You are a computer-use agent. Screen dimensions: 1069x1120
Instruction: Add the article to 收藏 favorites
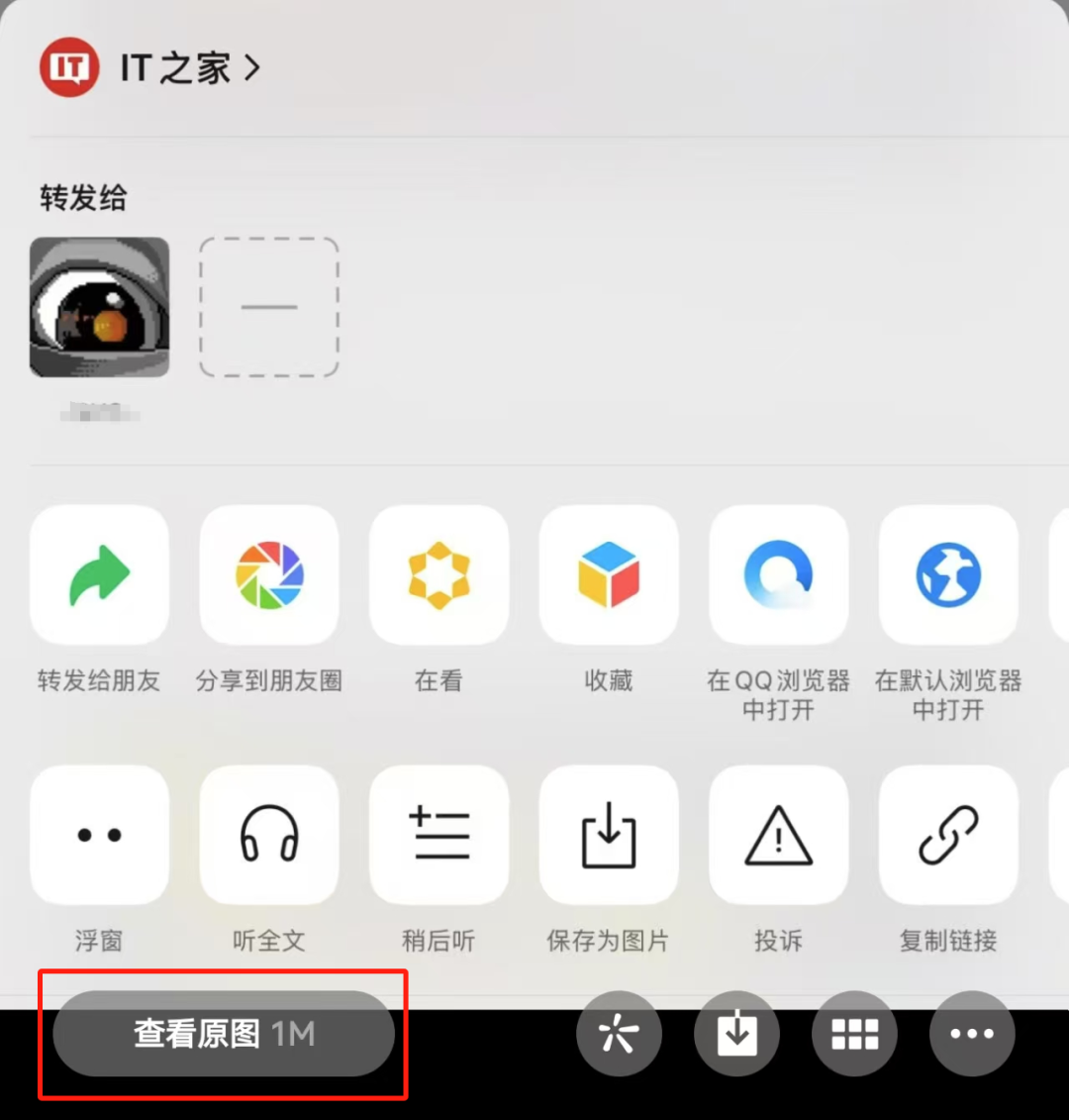coord(609,575)
